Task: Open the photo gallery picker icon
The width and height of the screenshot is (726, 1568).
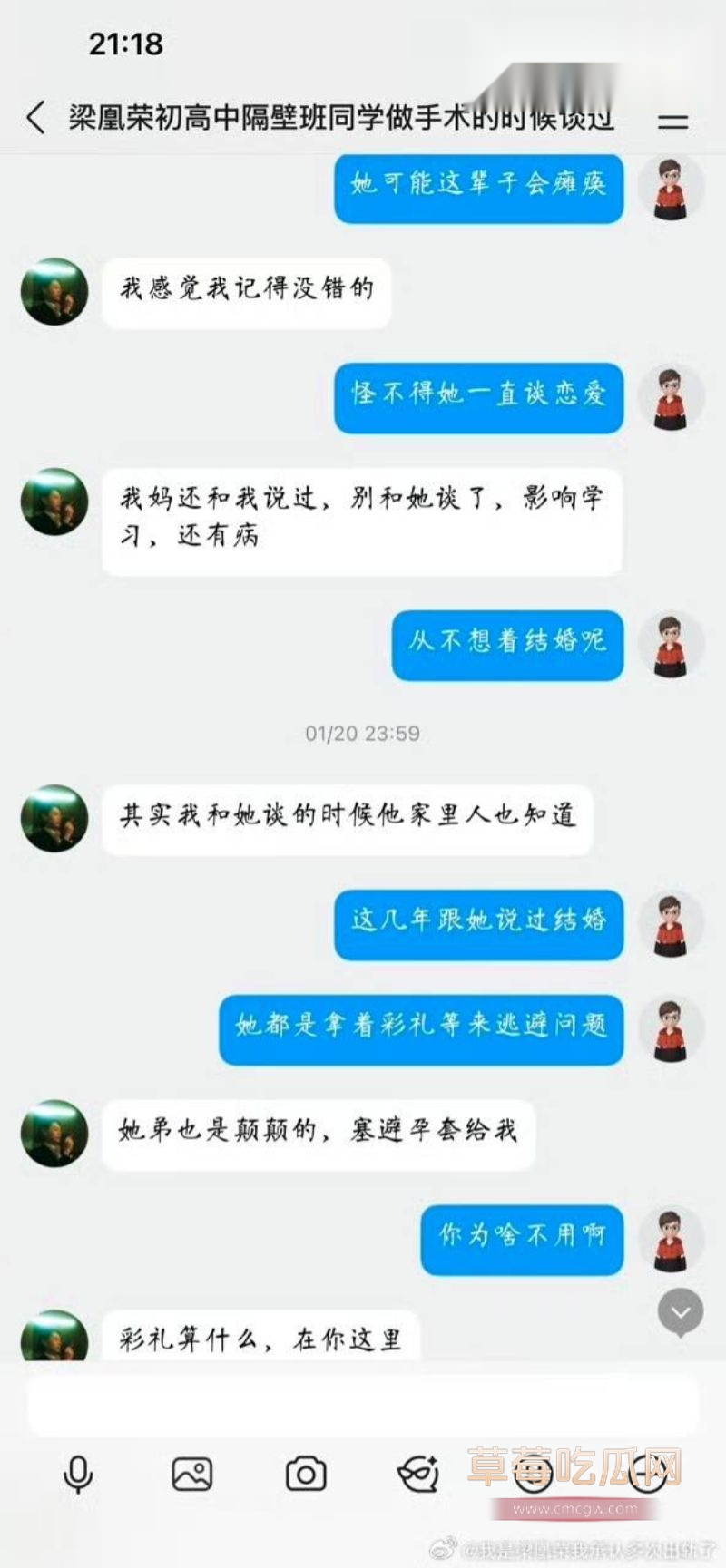Action: click(x=192, y=1474)
